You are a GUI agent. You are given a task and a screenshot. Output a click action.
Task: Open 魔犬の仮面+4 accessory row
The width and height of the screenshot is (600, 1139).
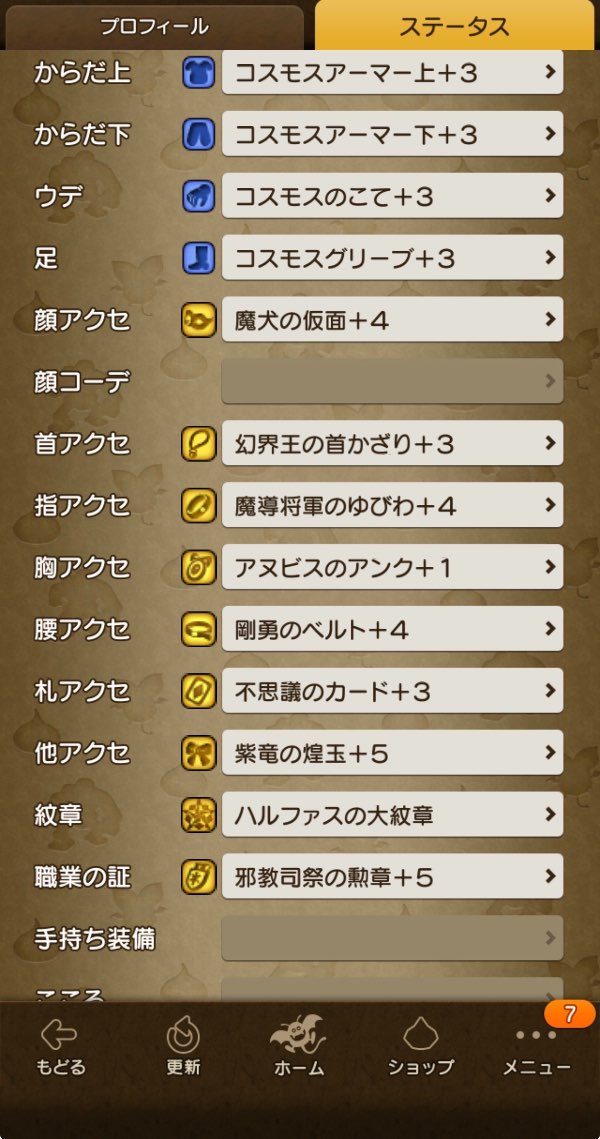click(392, 320)
